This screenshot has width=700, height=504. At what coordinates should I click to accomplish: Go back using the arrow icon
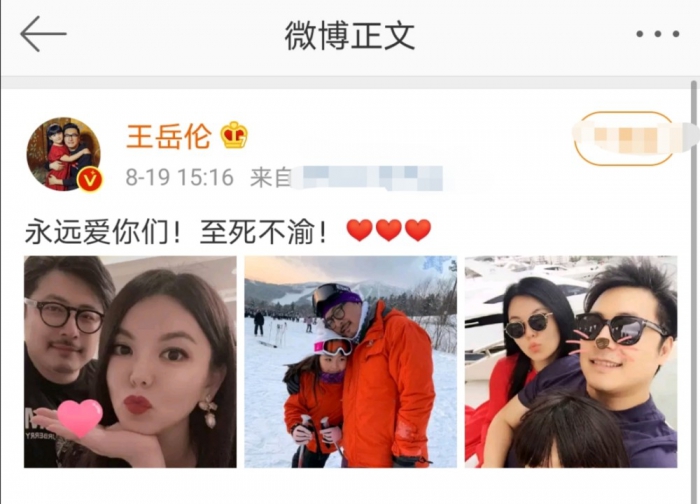pyautogui.click(x=43, y=34)
